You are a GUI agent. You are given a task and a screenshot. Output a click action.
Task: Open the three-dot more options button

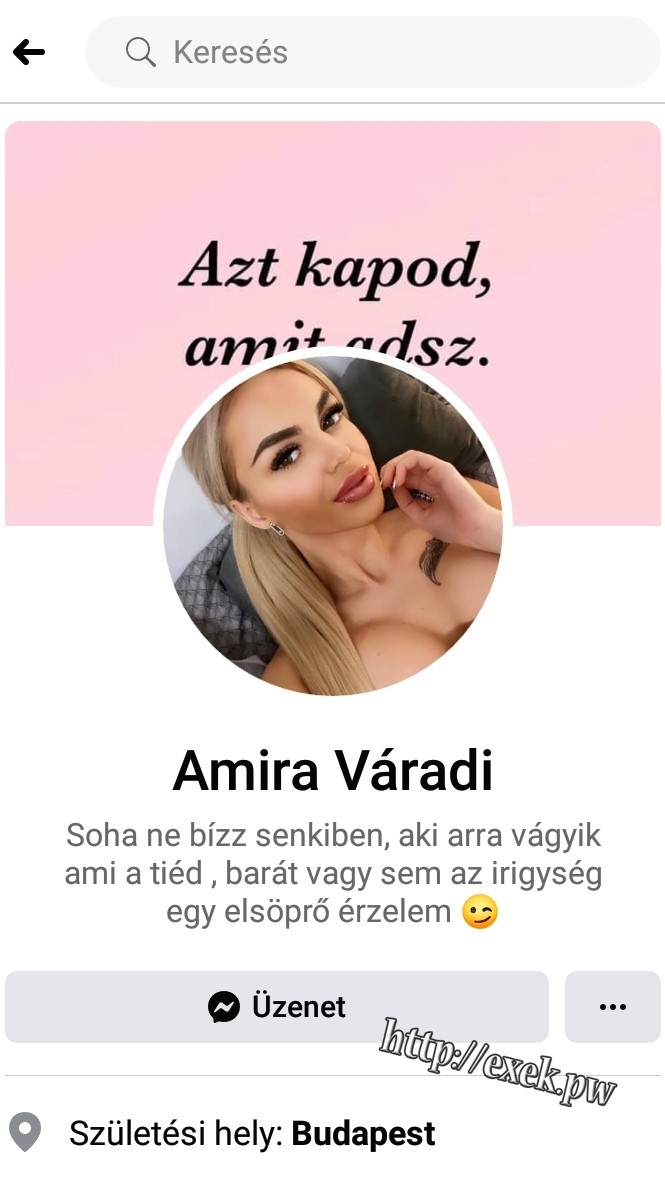612,1006
